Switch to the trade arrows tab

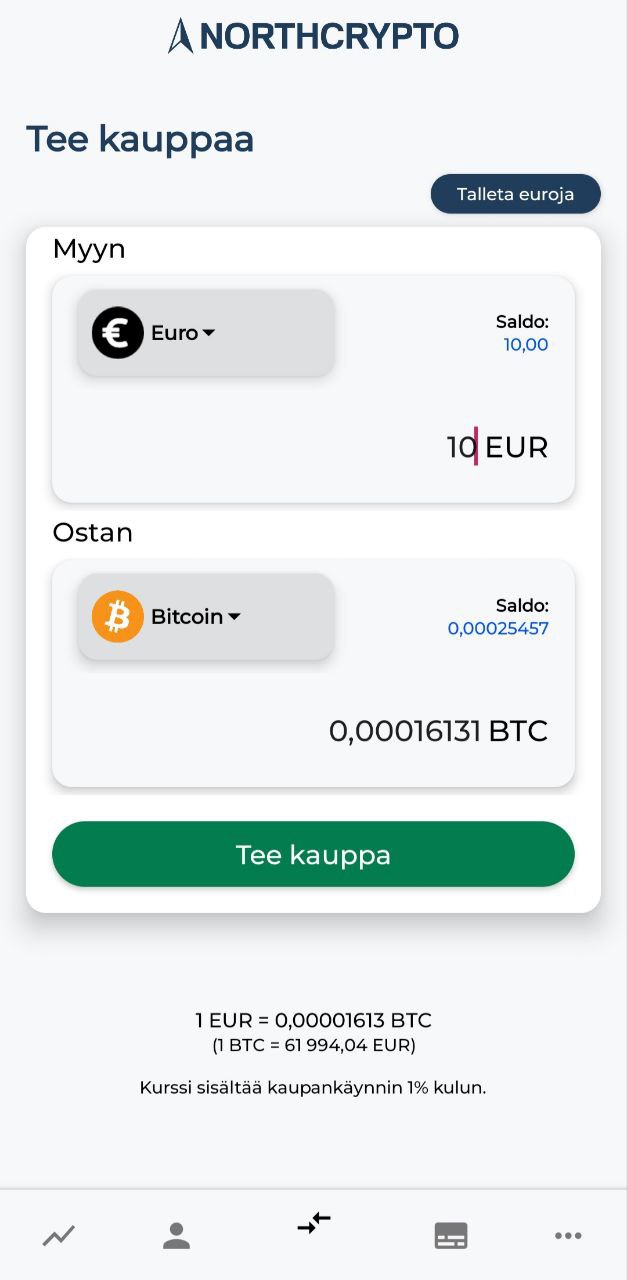tap(313, 1223)
